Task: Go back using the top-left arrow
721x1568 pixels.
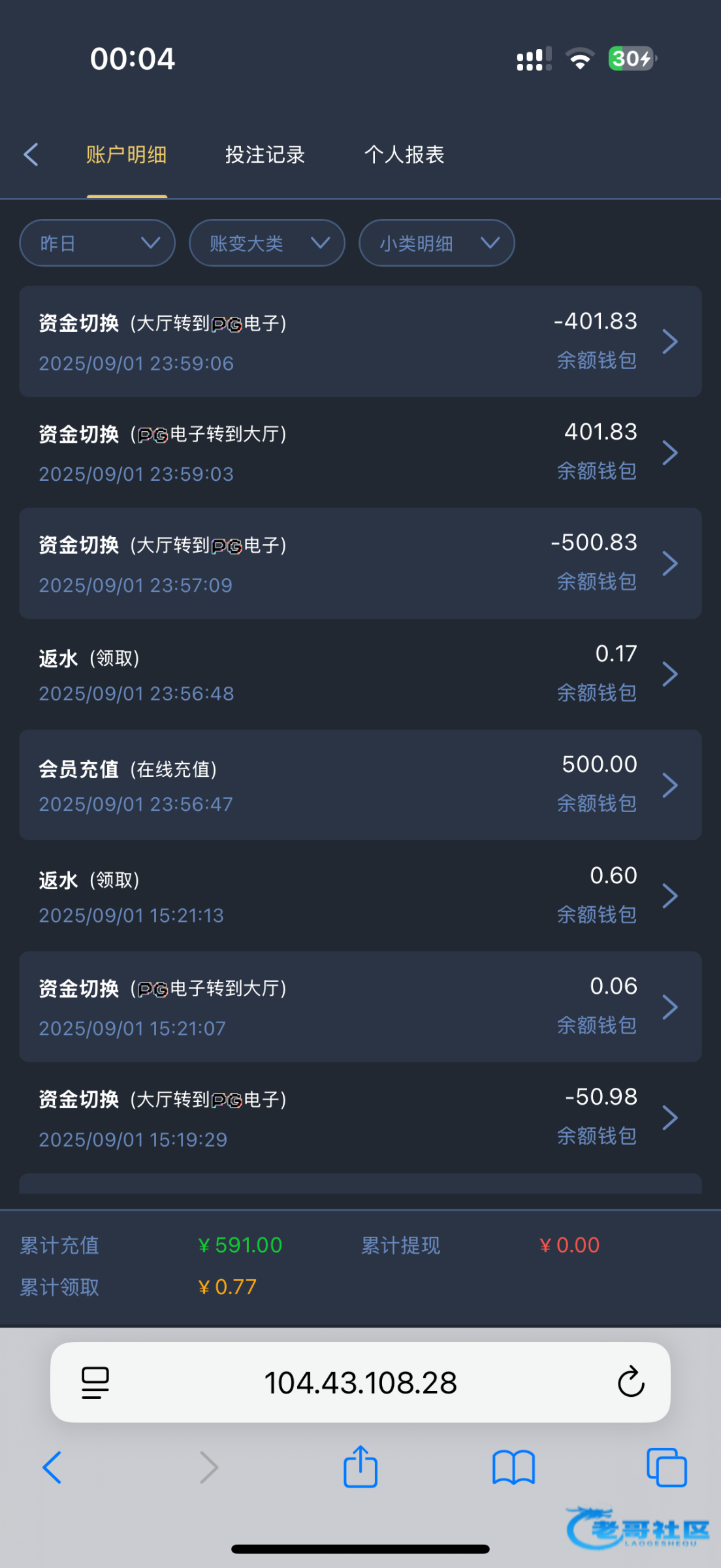Action: coord(31,155)
